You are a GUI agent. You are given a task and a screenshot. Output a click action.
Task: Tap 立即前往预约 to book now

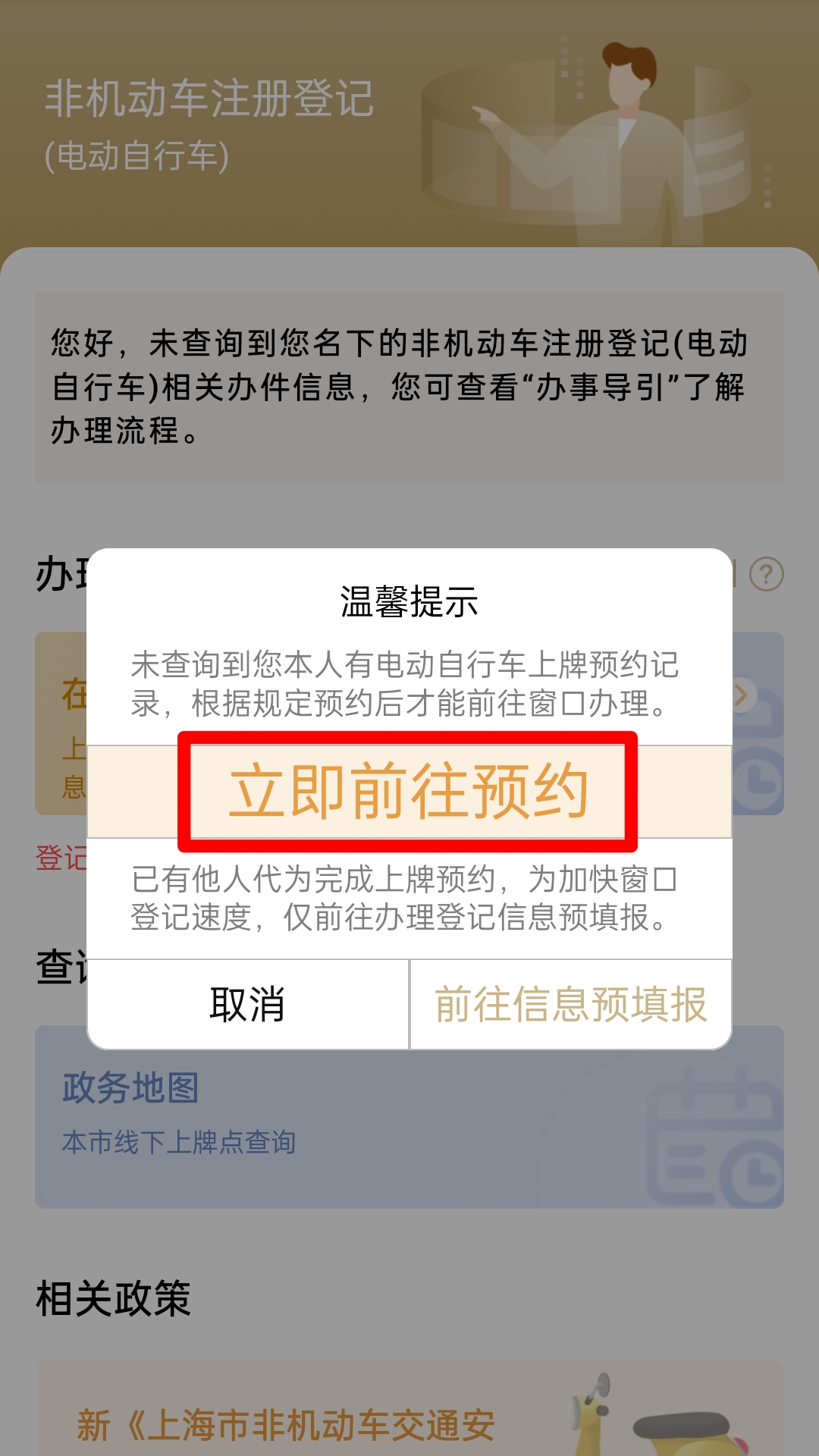point(409,792)
